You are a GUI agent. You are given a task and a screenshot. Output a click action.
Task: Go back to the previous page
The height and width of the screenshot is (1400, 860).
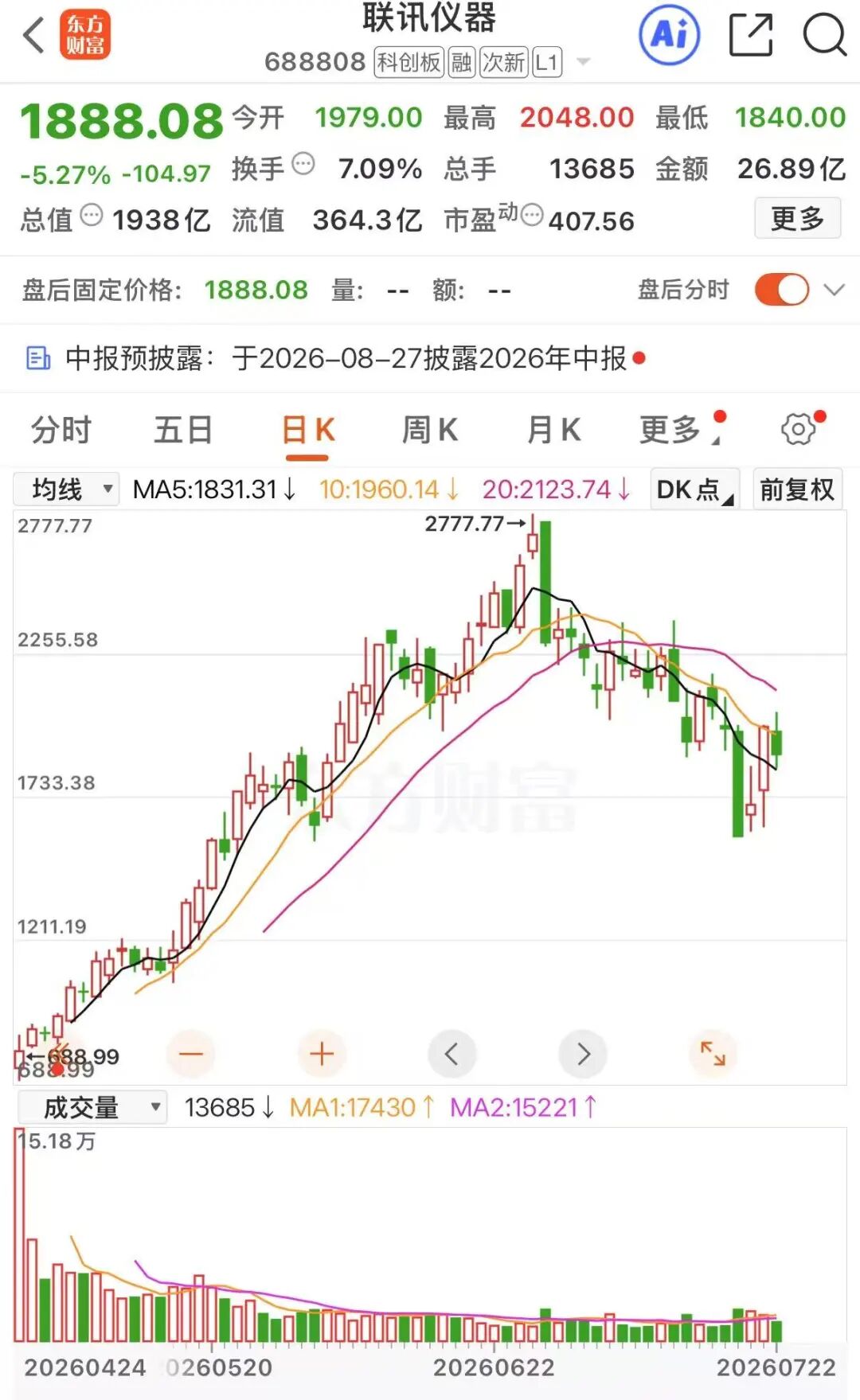click(33, 36)
